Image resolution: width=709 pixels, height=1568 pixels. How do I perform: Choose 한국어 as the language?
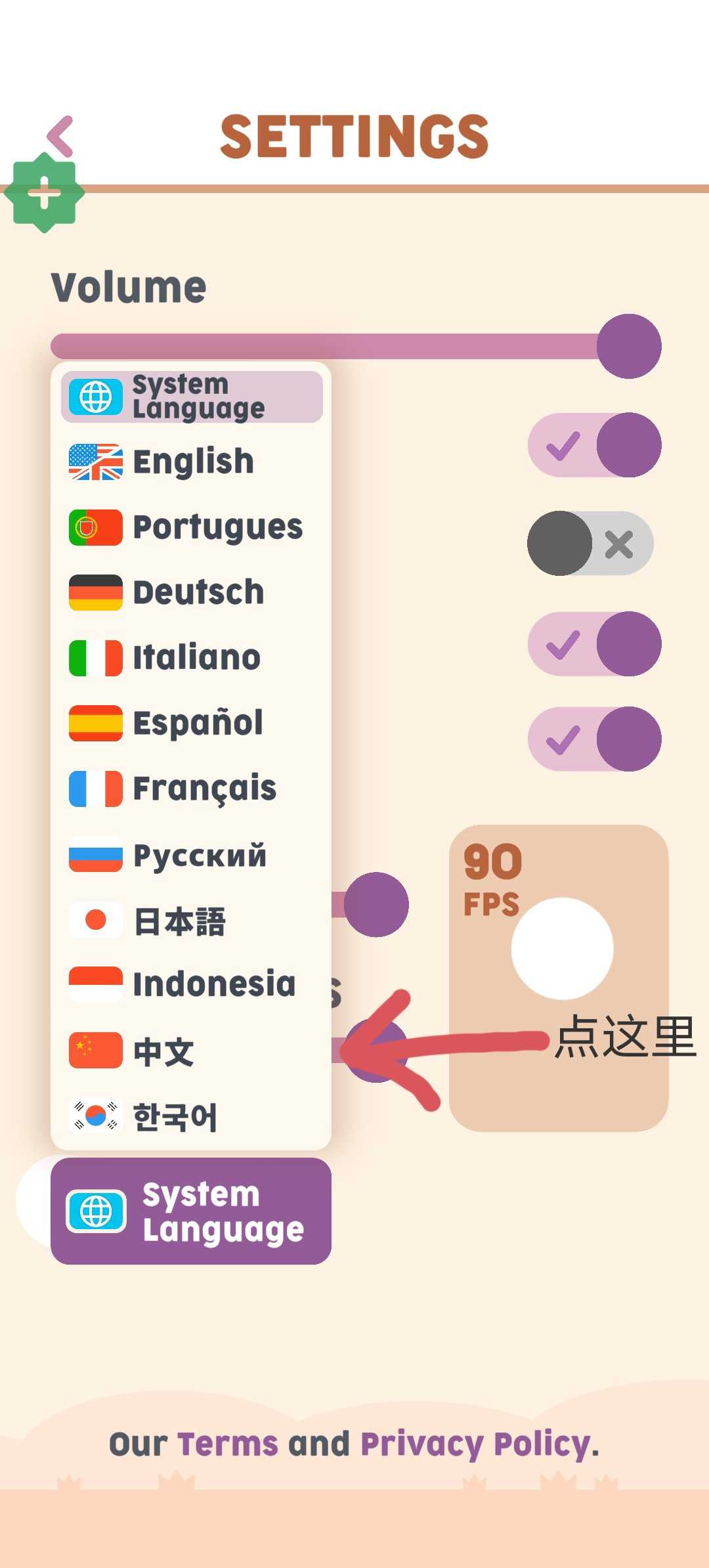[191, 1116]
